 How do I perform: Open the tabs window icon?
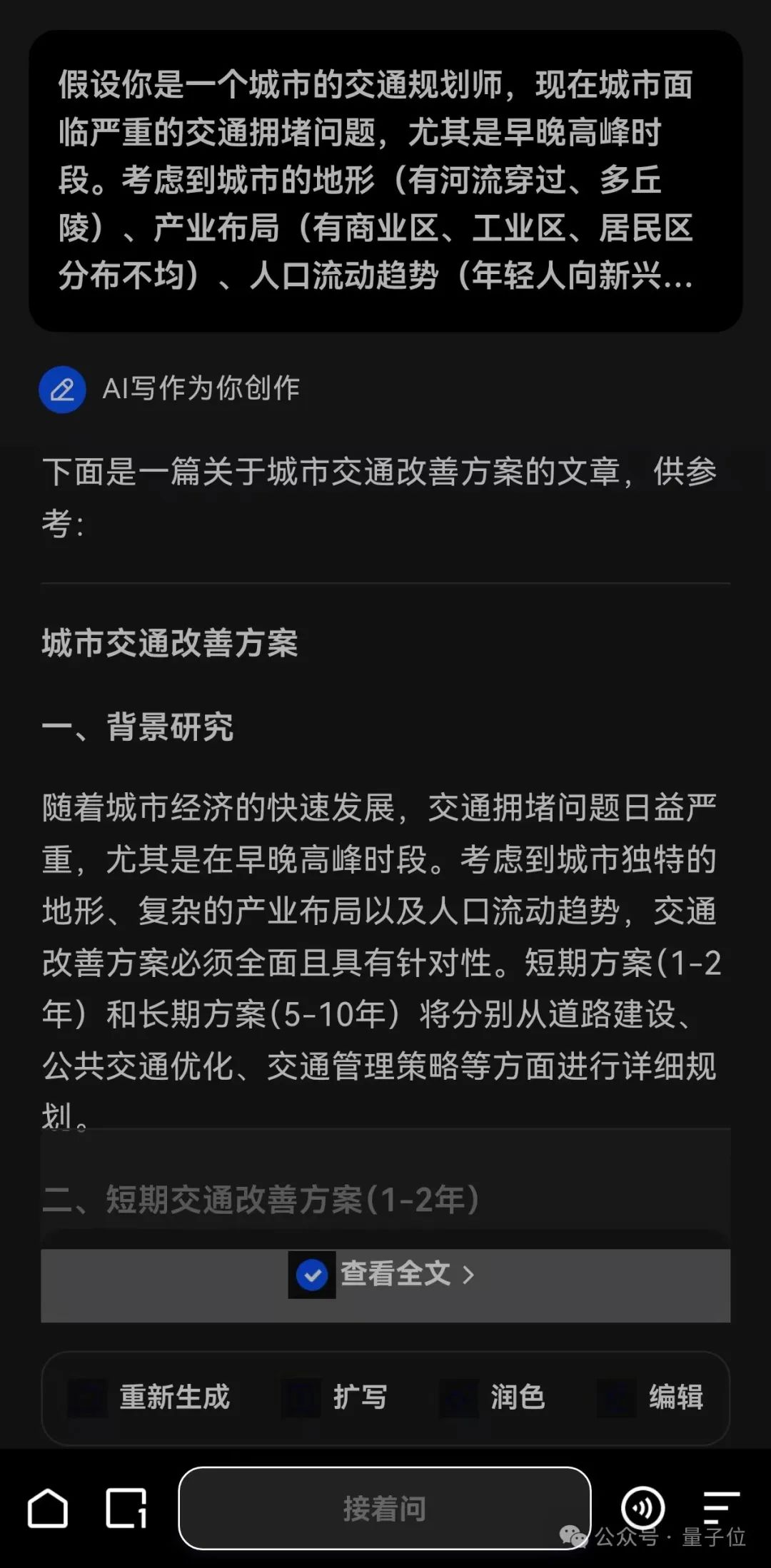tap(126, 1508)
